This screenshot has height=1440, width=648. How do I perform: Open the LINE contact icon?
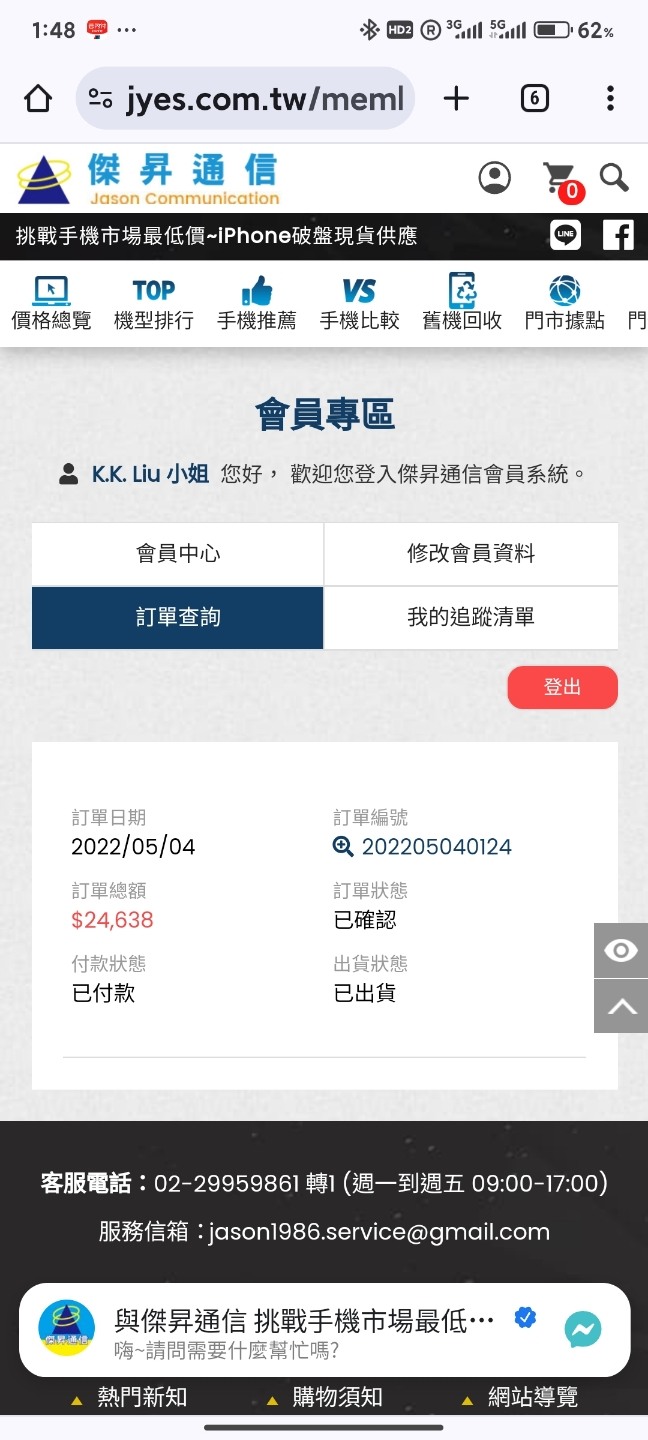pyautogui.click(x=566, y=236)
